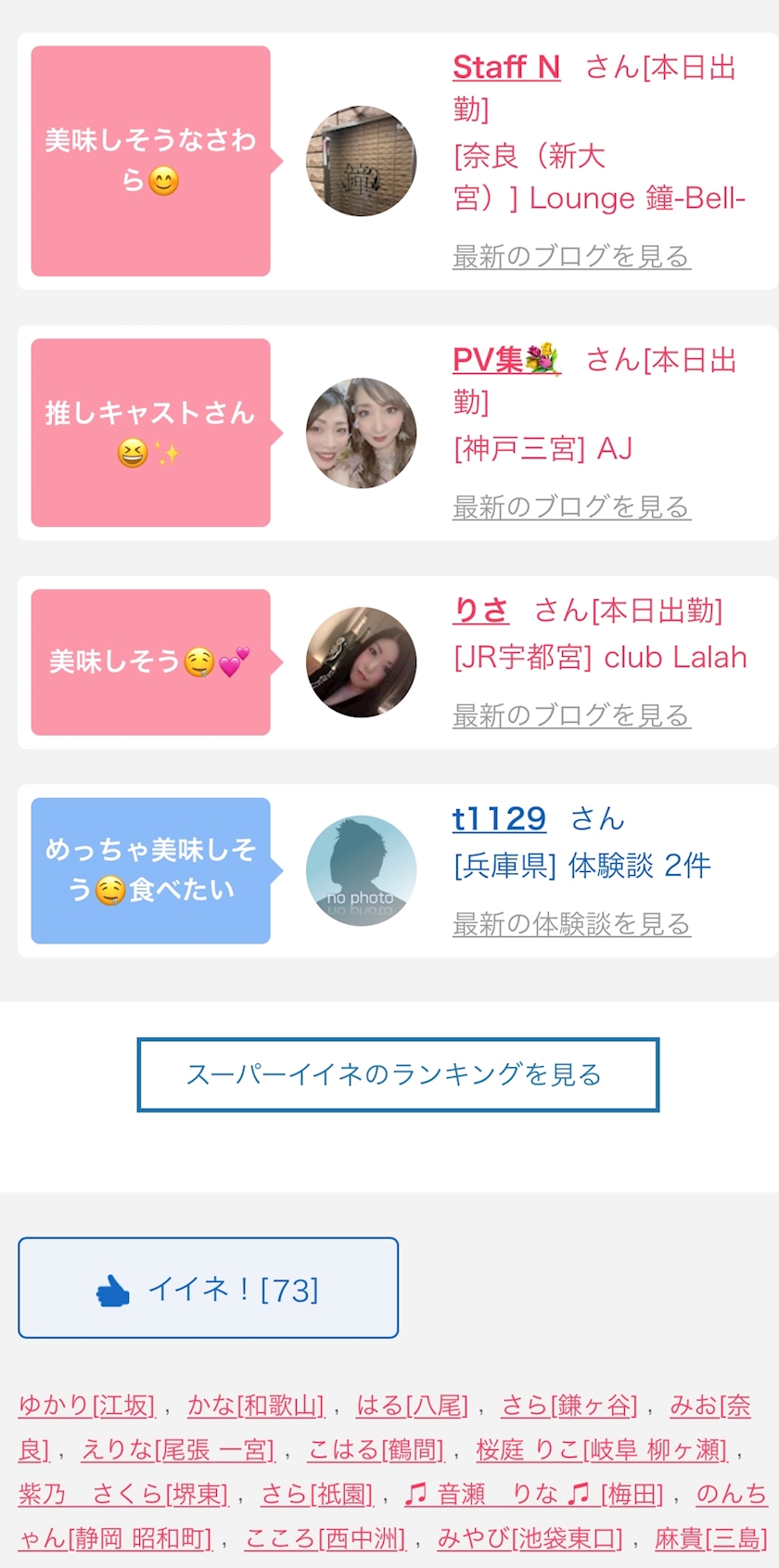Image resolution: width=779 pixels, height=1568 pixels.
Task: Open the さら[鎌ヶ谷] link
Action: [x=569, y=1406]
